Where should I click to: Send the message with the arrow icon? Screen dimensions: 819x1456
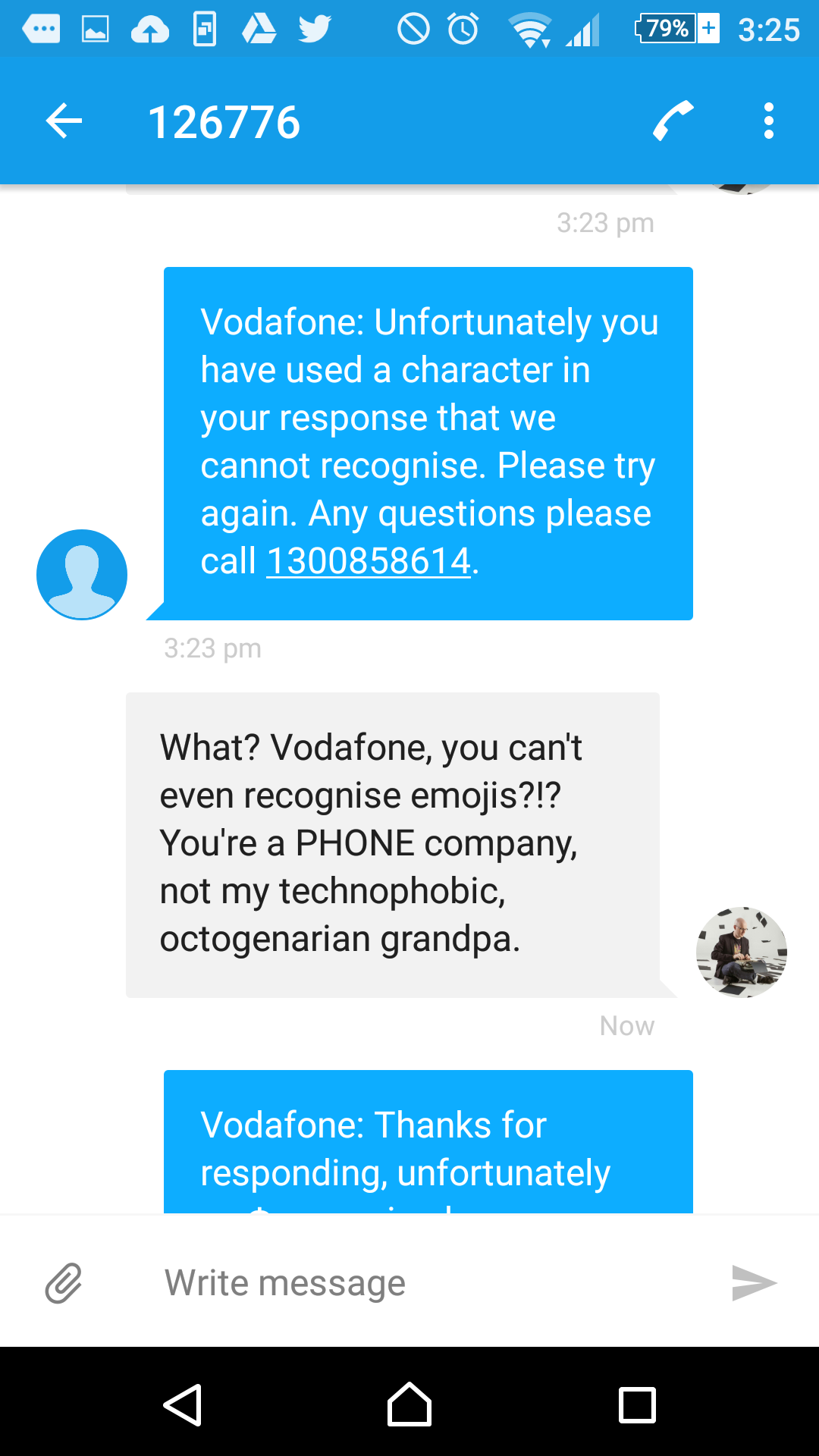click(754, 1282)
